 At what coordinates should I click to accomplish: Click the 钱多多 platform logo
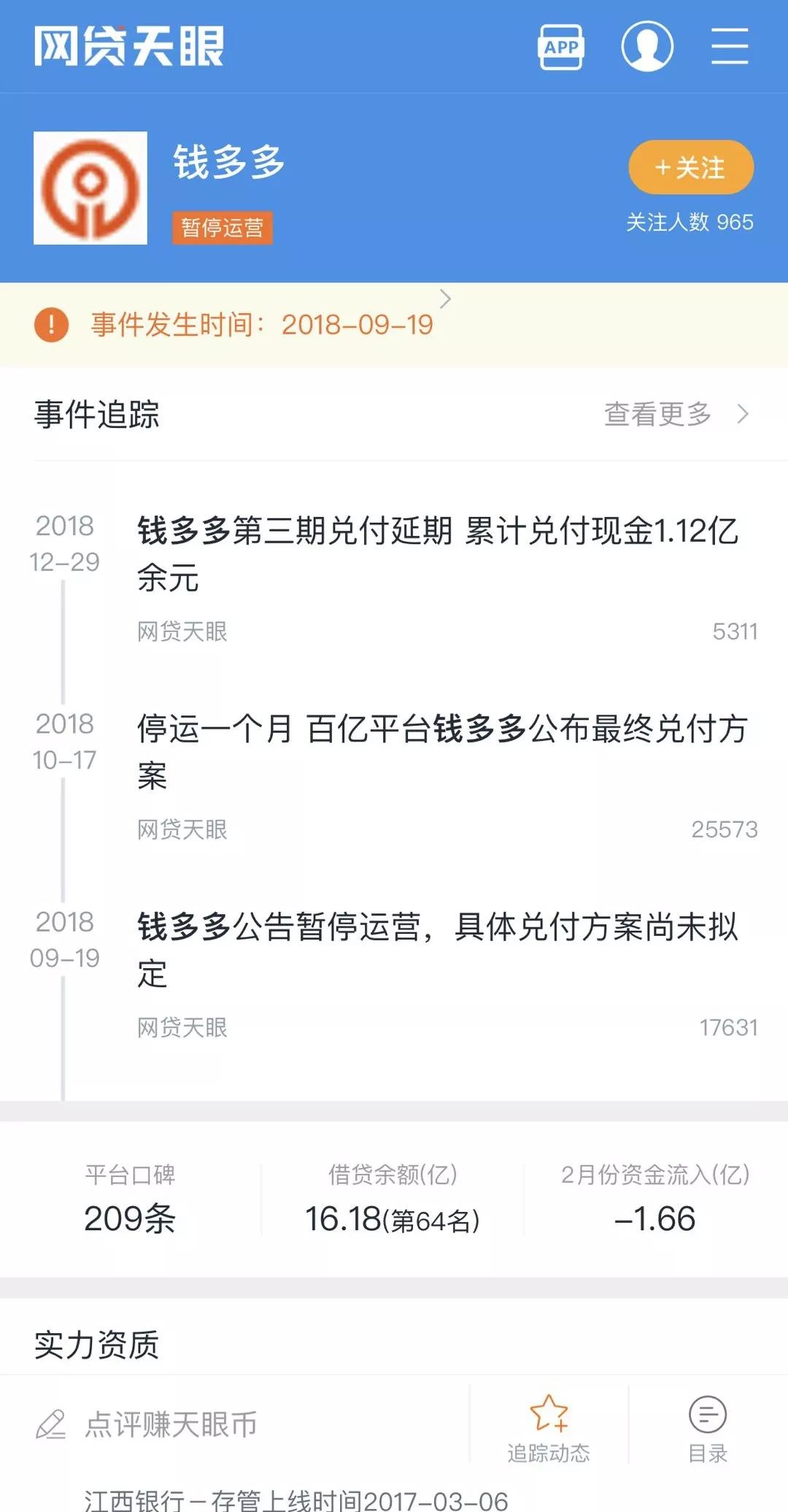(90, 188)
